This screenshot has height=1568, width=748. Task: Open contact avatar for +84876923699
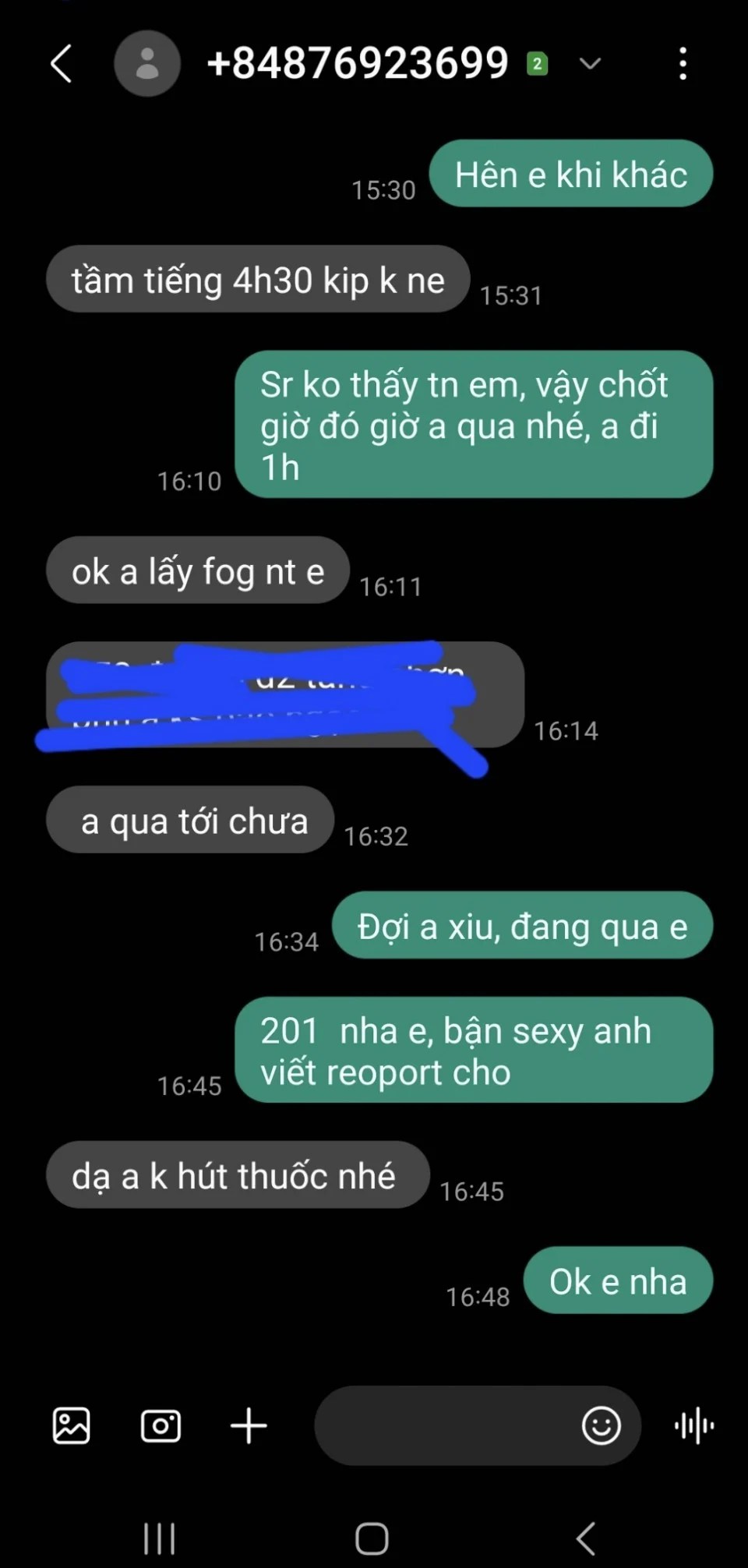tap(147, 64)
